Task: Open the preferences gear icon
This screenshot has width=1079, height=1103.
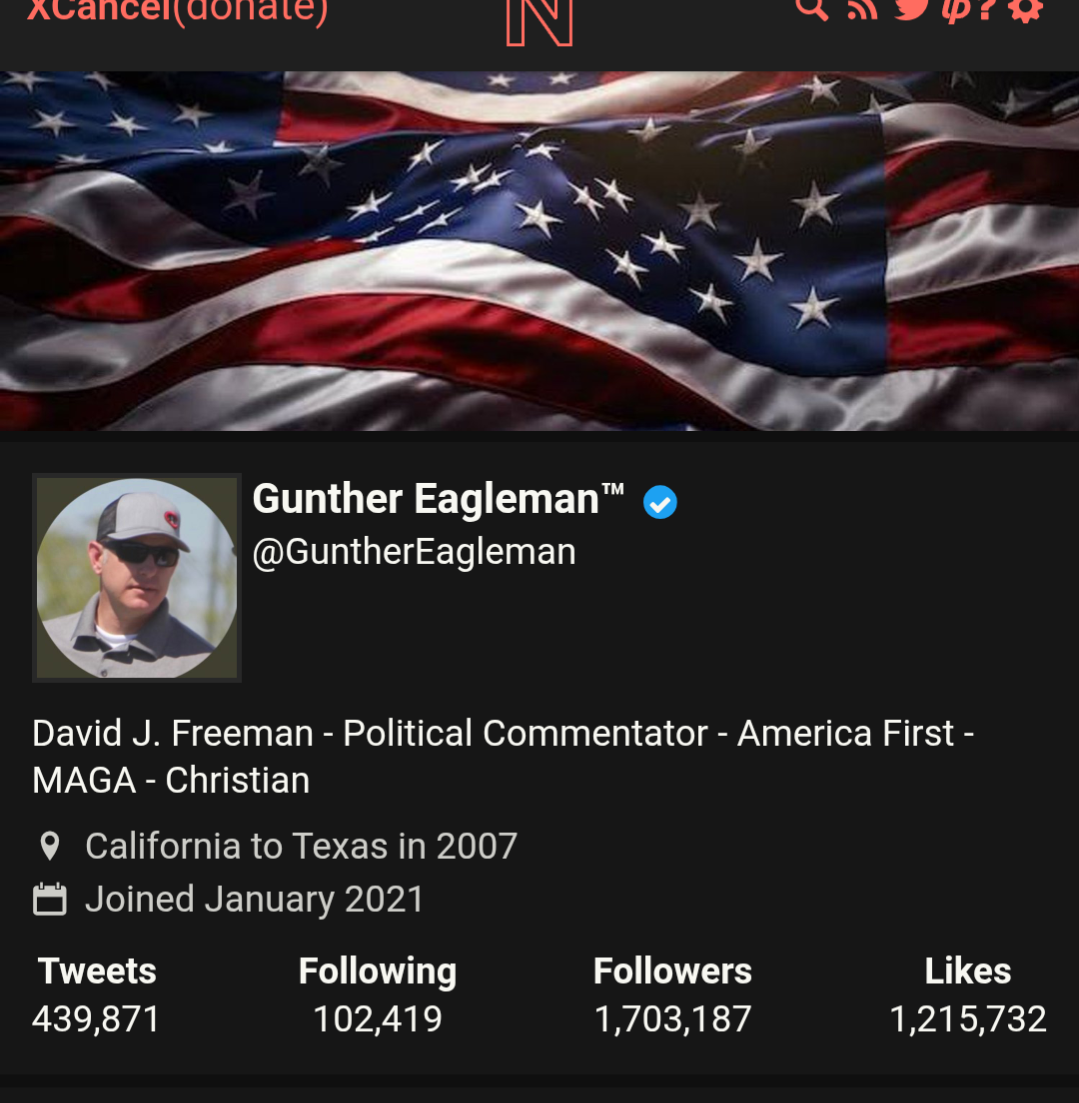Action: tap(1026, 8)
